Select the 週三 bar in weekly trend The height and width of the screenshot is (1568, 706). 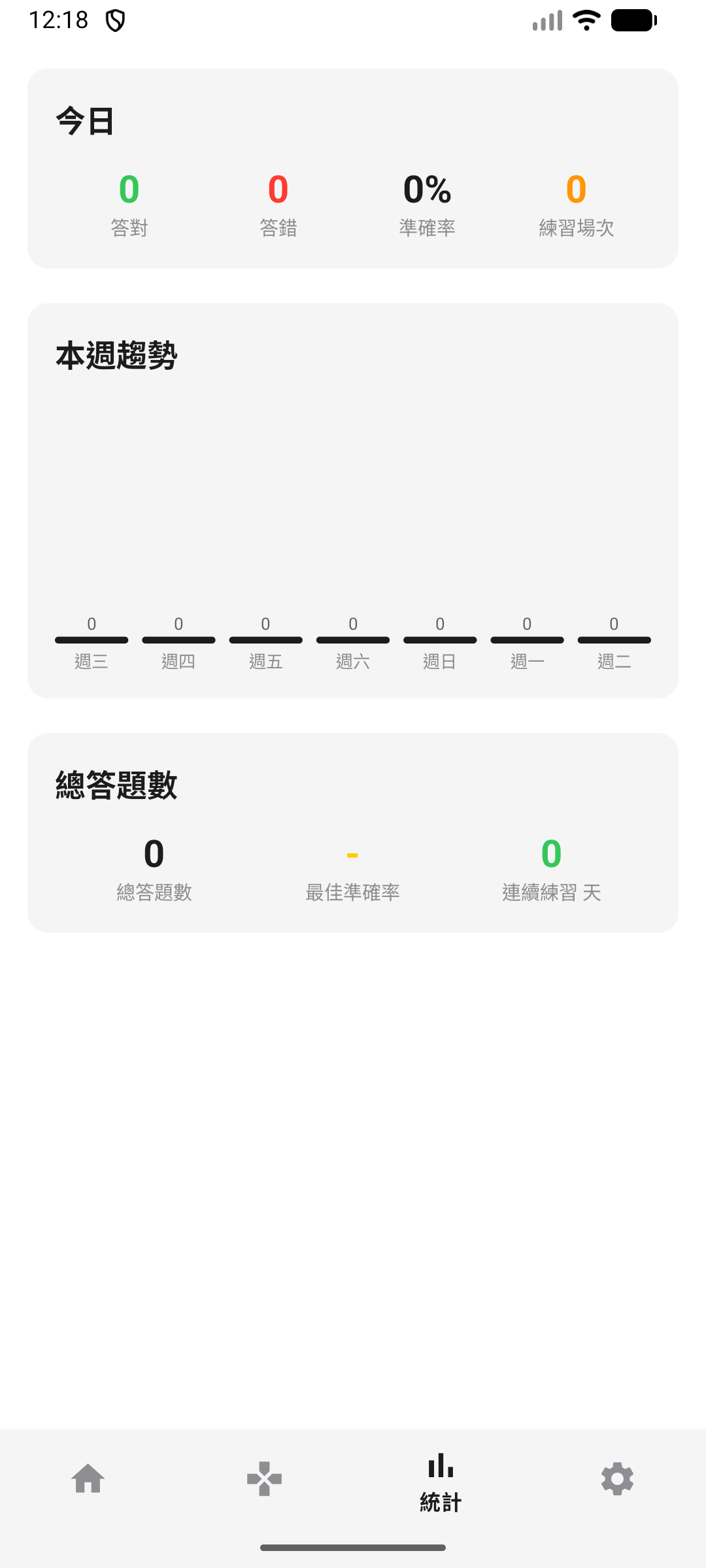tap(91, 639)
